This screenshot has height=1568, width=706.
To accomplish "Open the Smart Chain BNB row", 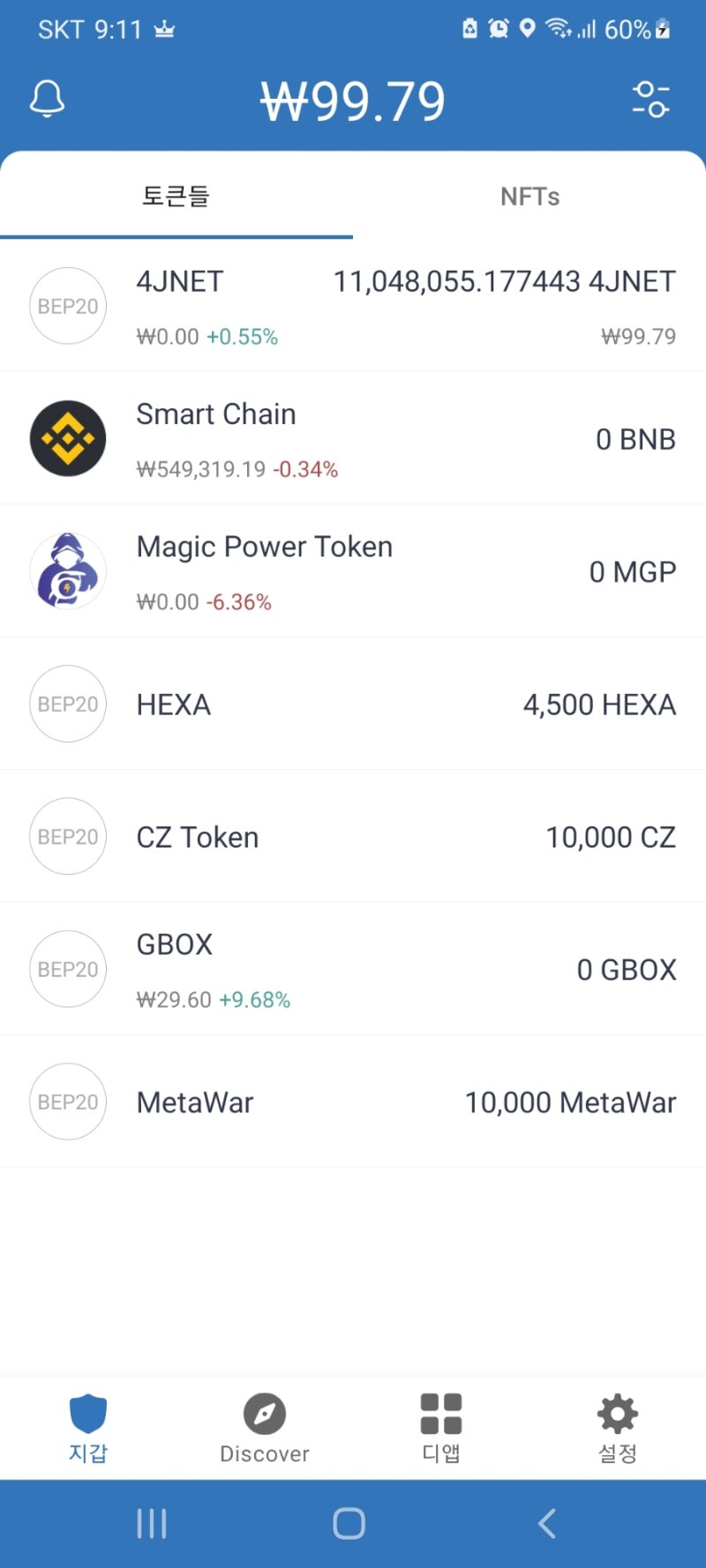I will [353, 438].
